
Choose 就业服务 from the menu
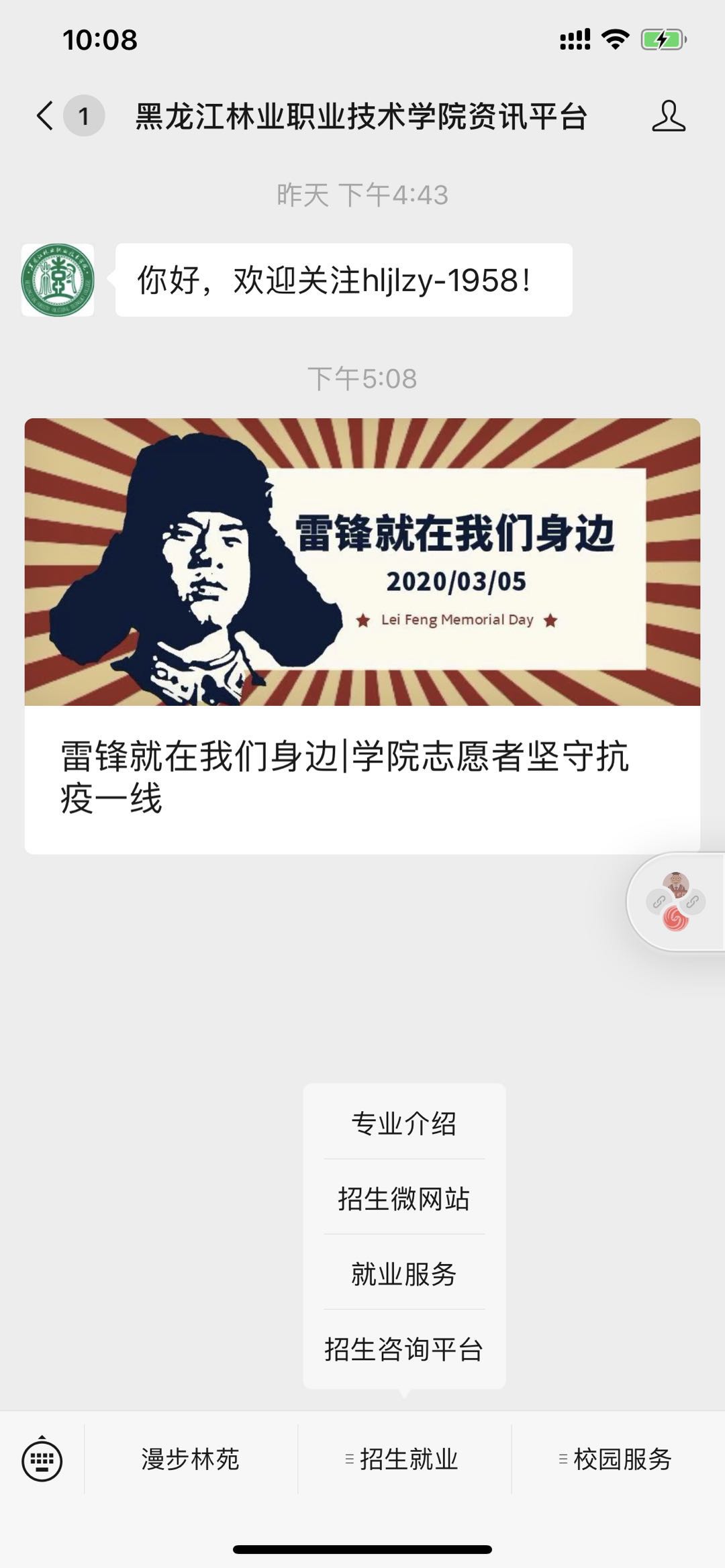point(404,1274)
